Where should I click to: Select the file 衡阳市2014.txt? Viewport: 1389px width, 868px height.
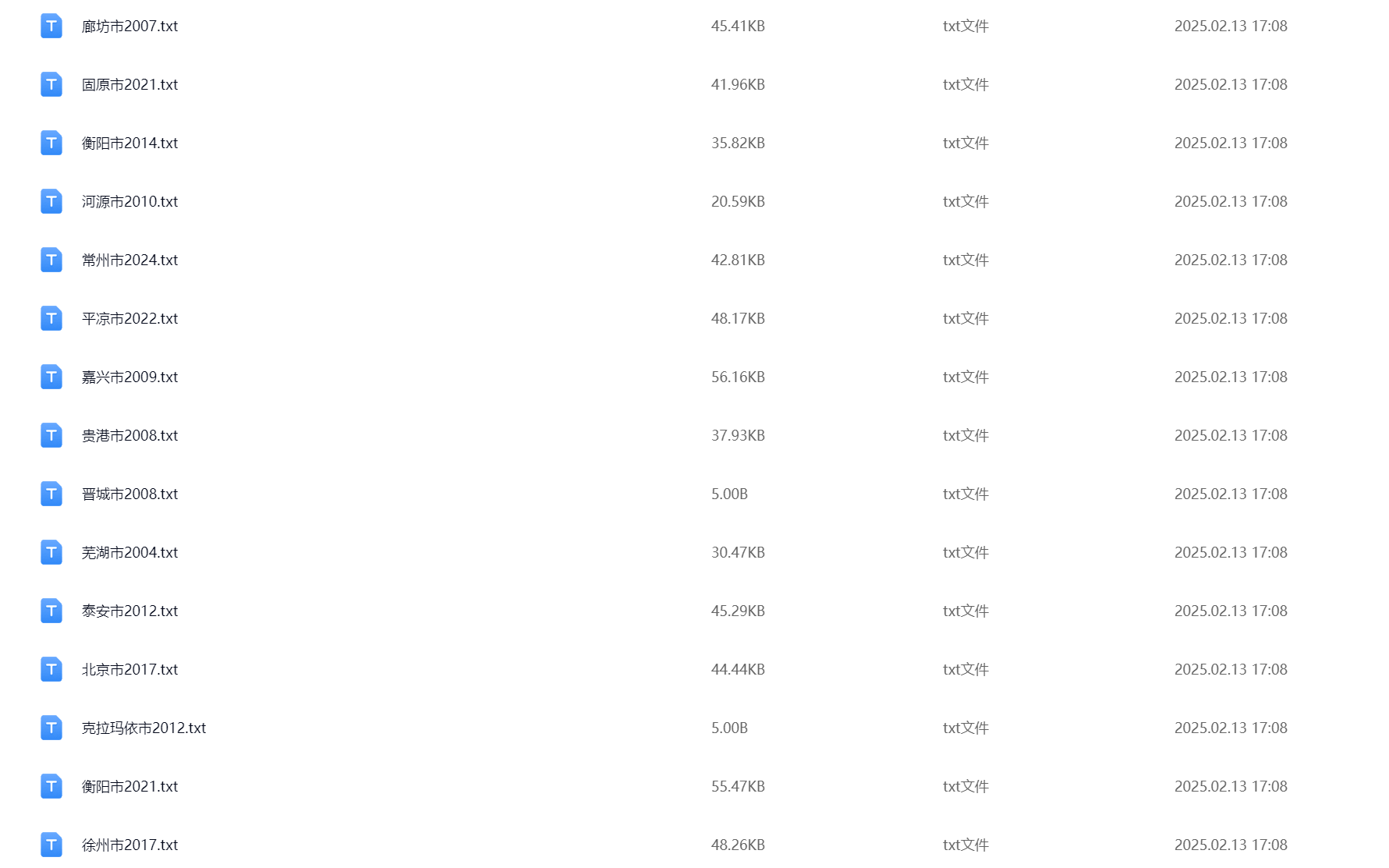coord(129,143)
